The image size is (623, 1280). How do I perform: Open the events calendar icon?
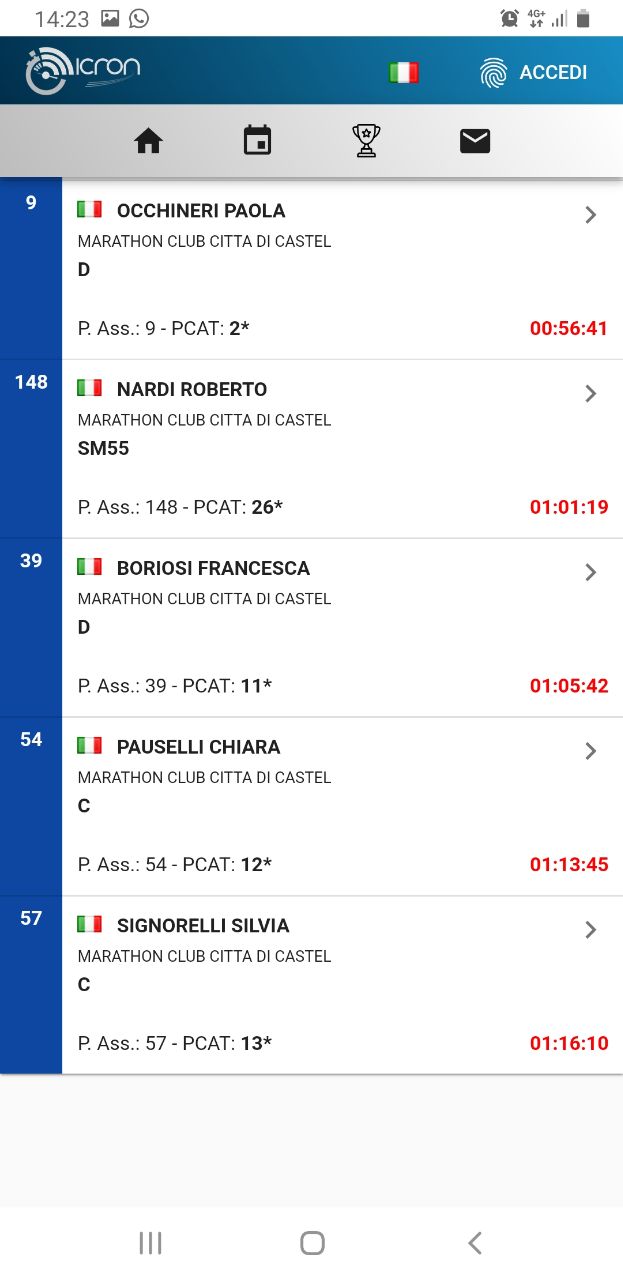[258, 141]
